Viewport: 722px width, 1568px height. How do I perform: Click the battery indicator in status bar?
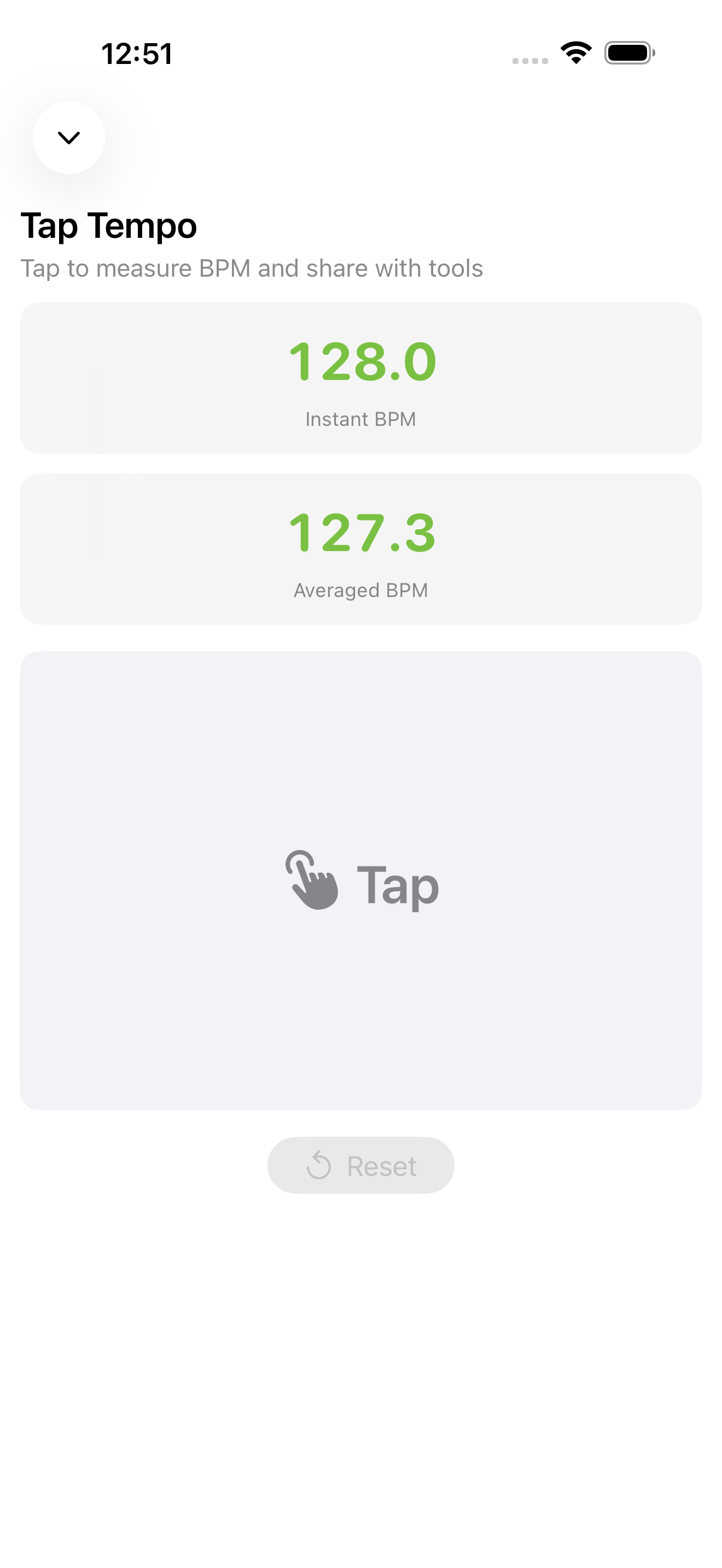pyautogui.click(x=628, y=54)
